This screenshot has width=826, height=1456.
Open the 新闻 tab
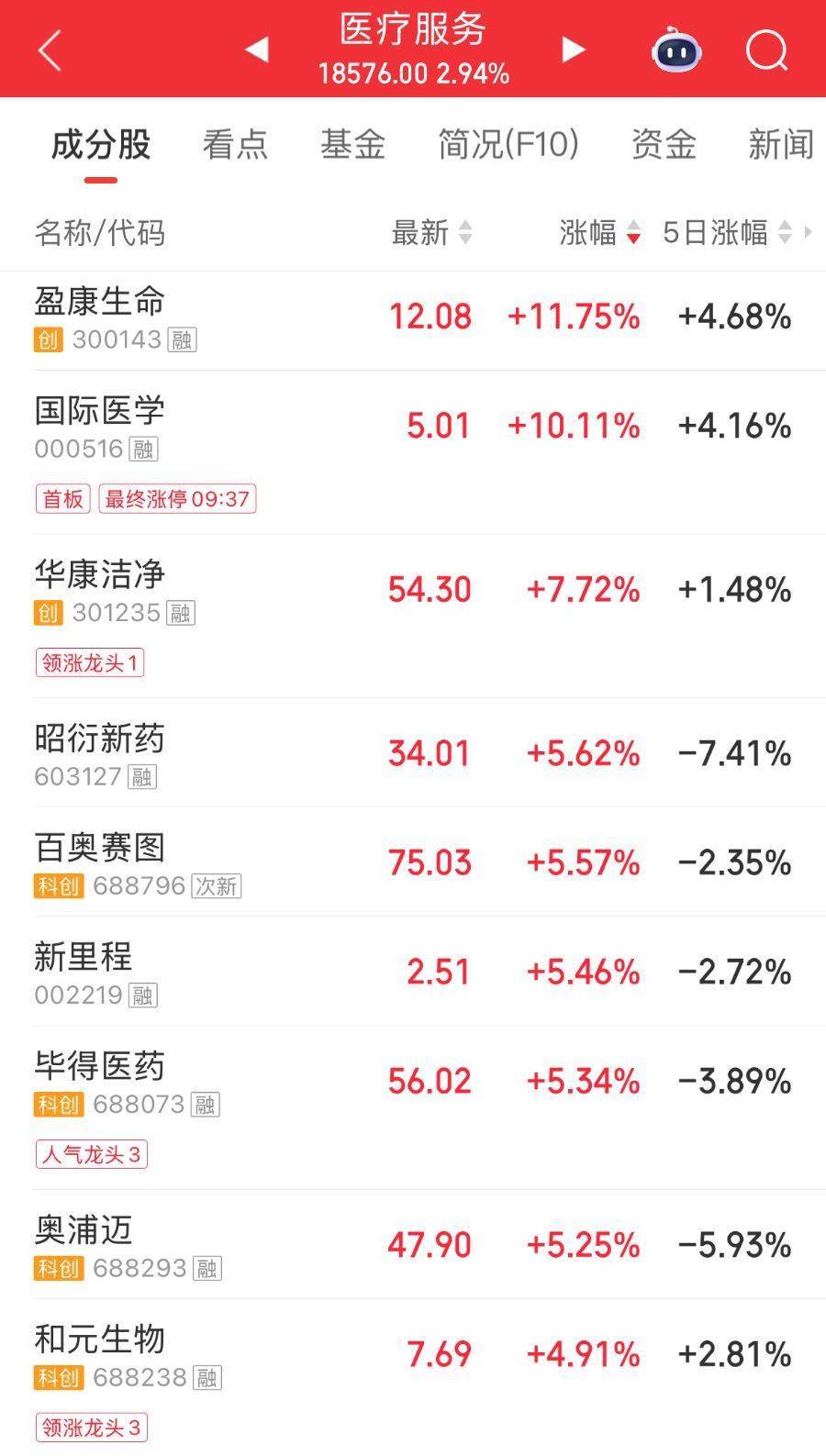point(781,145)
